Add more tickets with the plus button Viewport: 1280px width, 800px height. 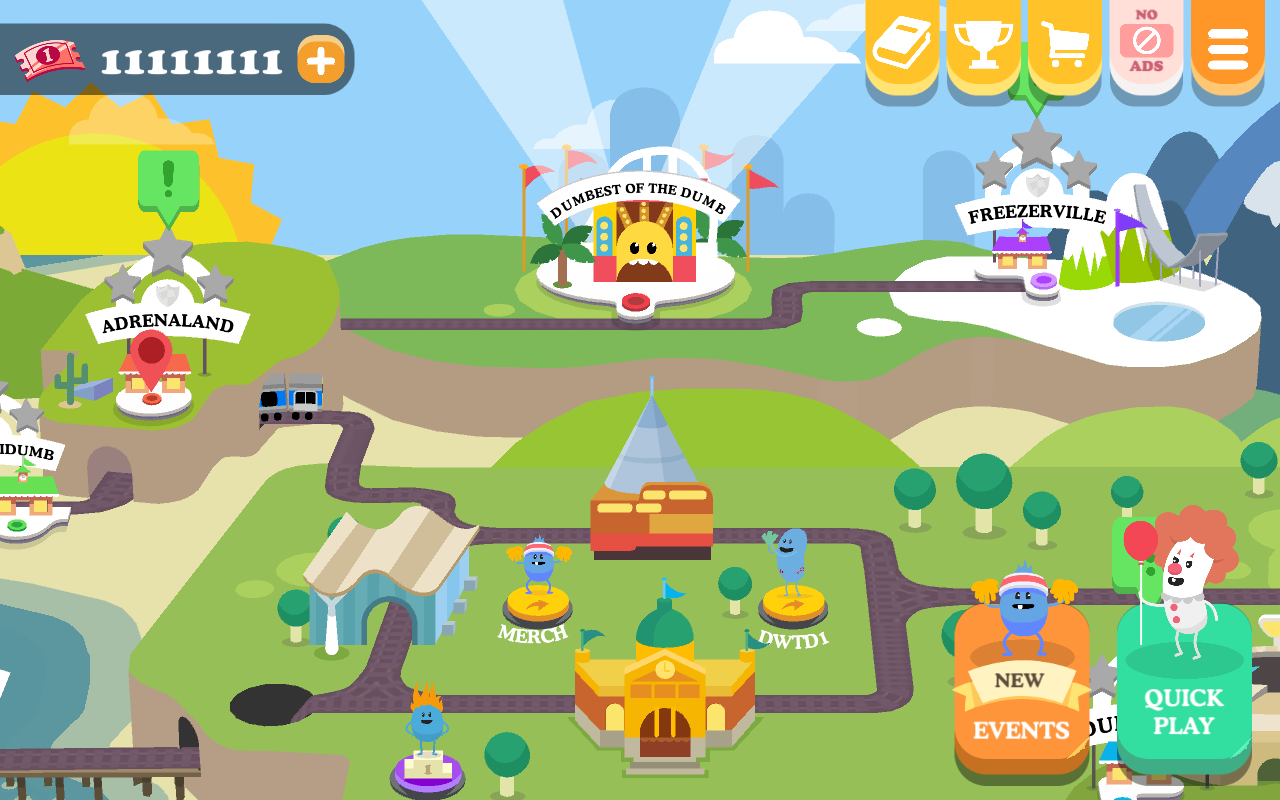click(321, 61)
